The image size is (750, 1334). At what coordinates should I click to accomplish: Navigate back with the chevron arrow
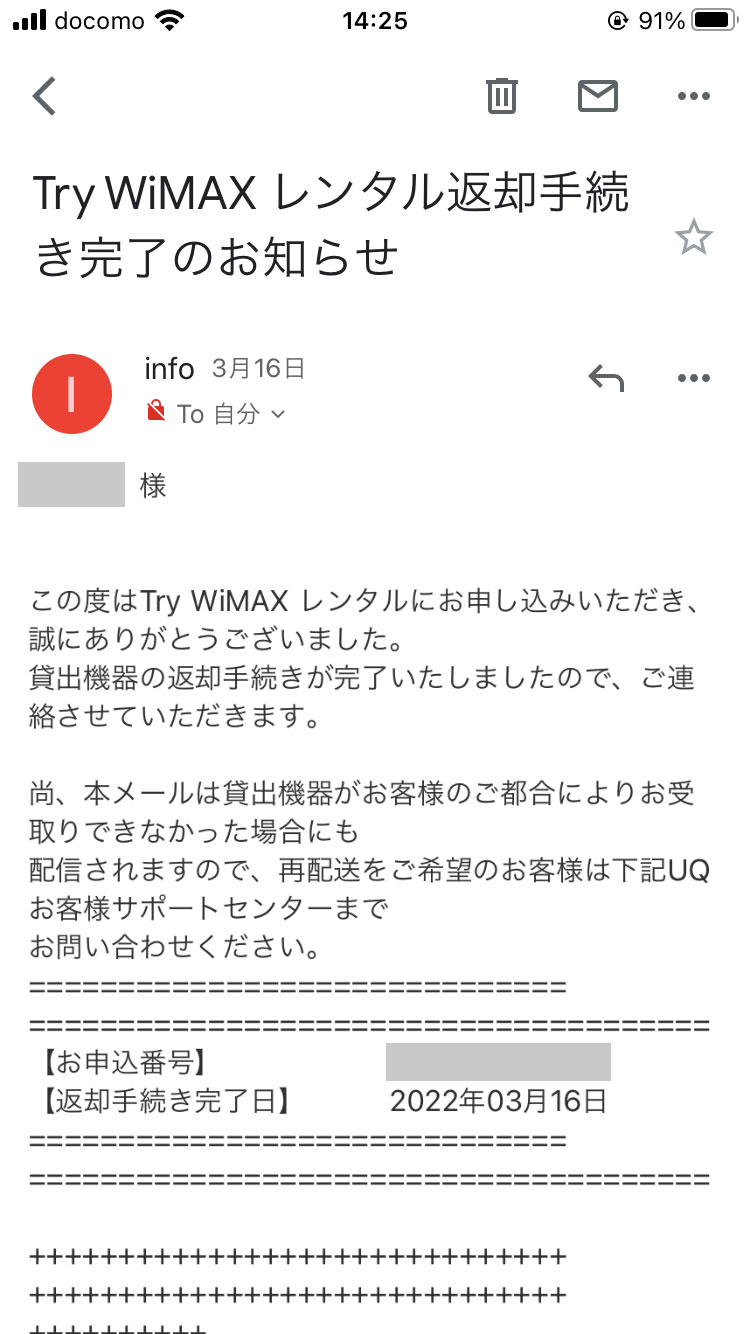click(44, 96)
